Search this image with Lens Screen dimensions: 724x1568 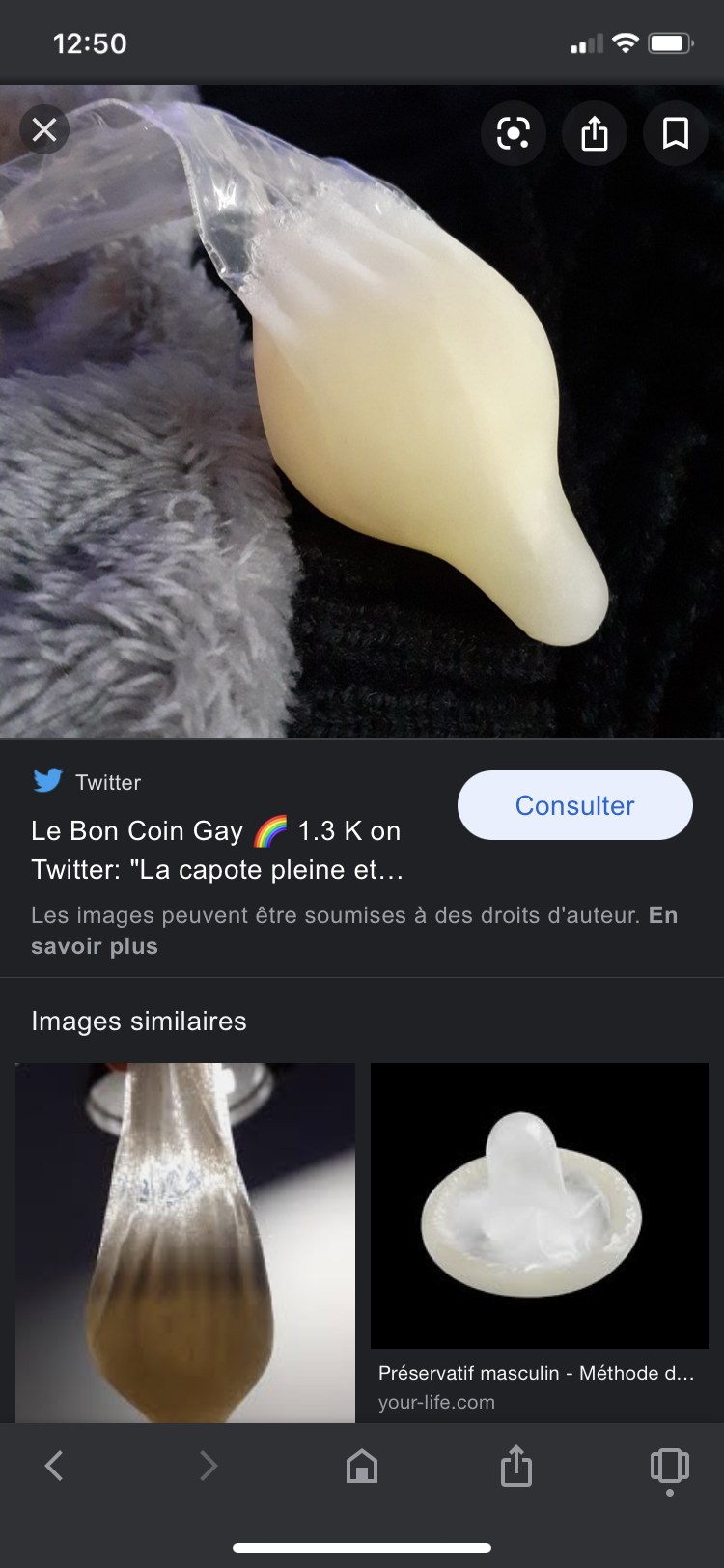[x=514, y=133]
